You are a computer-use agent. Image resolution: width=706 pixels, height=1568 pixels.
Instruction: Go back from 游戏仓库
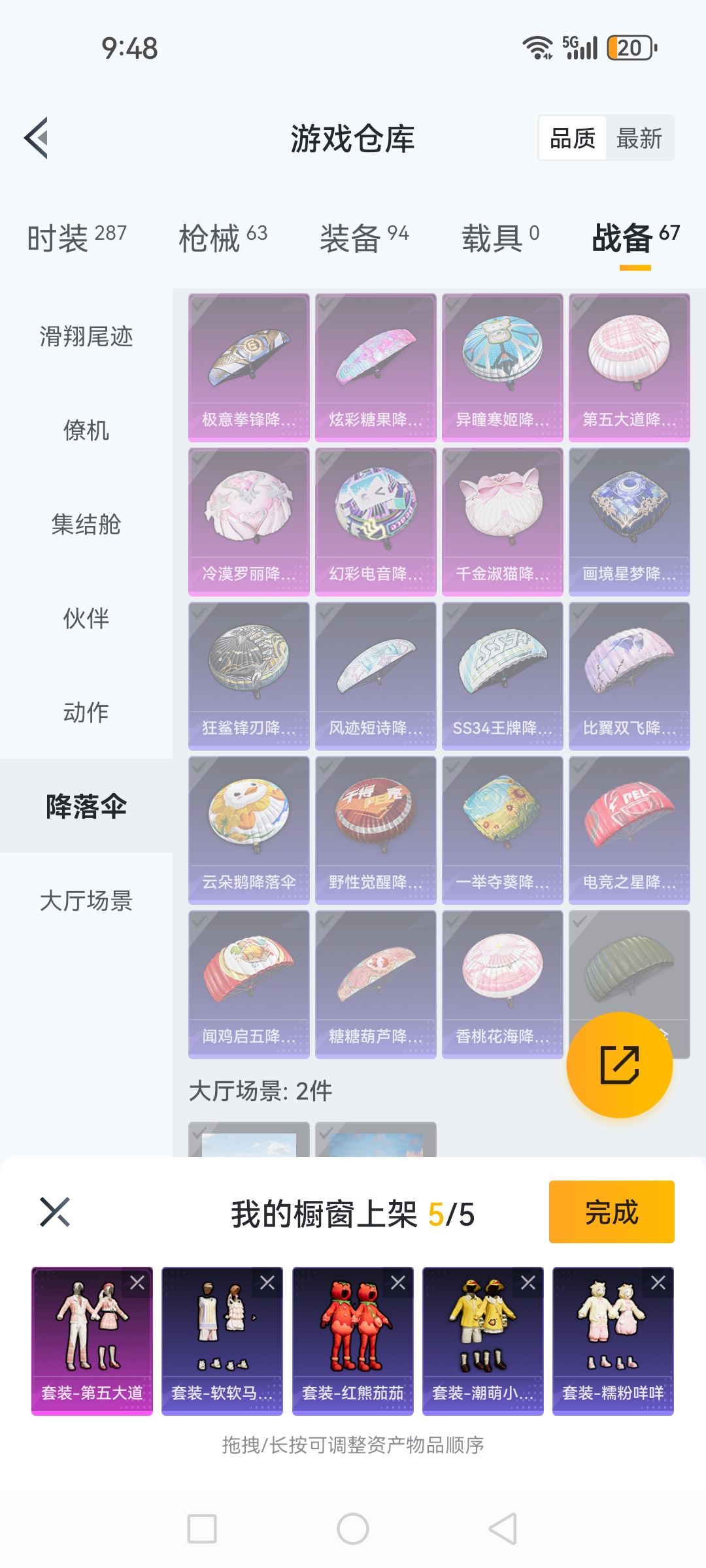pyautogui.click(x=37, y=138)
